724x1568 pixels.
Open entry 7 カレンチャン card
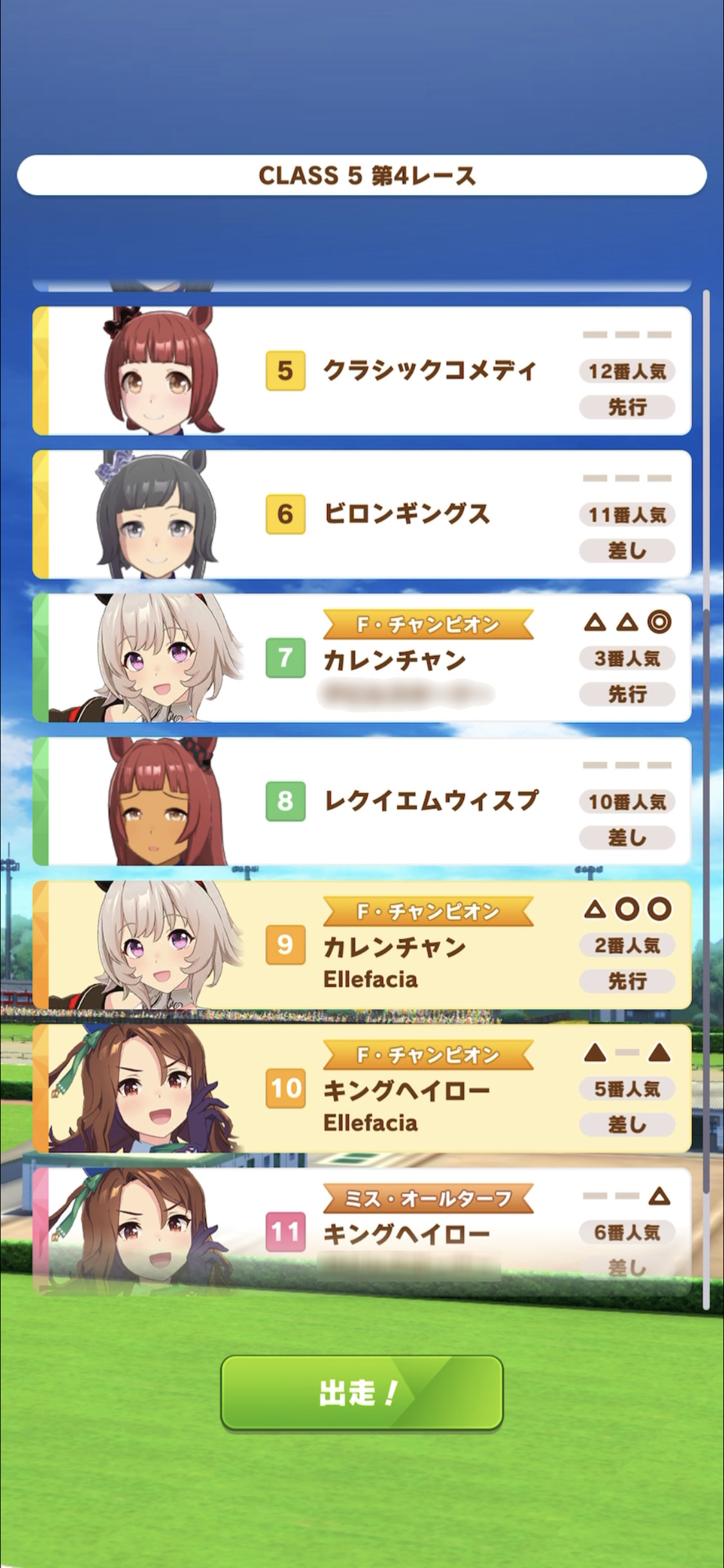[x=362, y=658]
